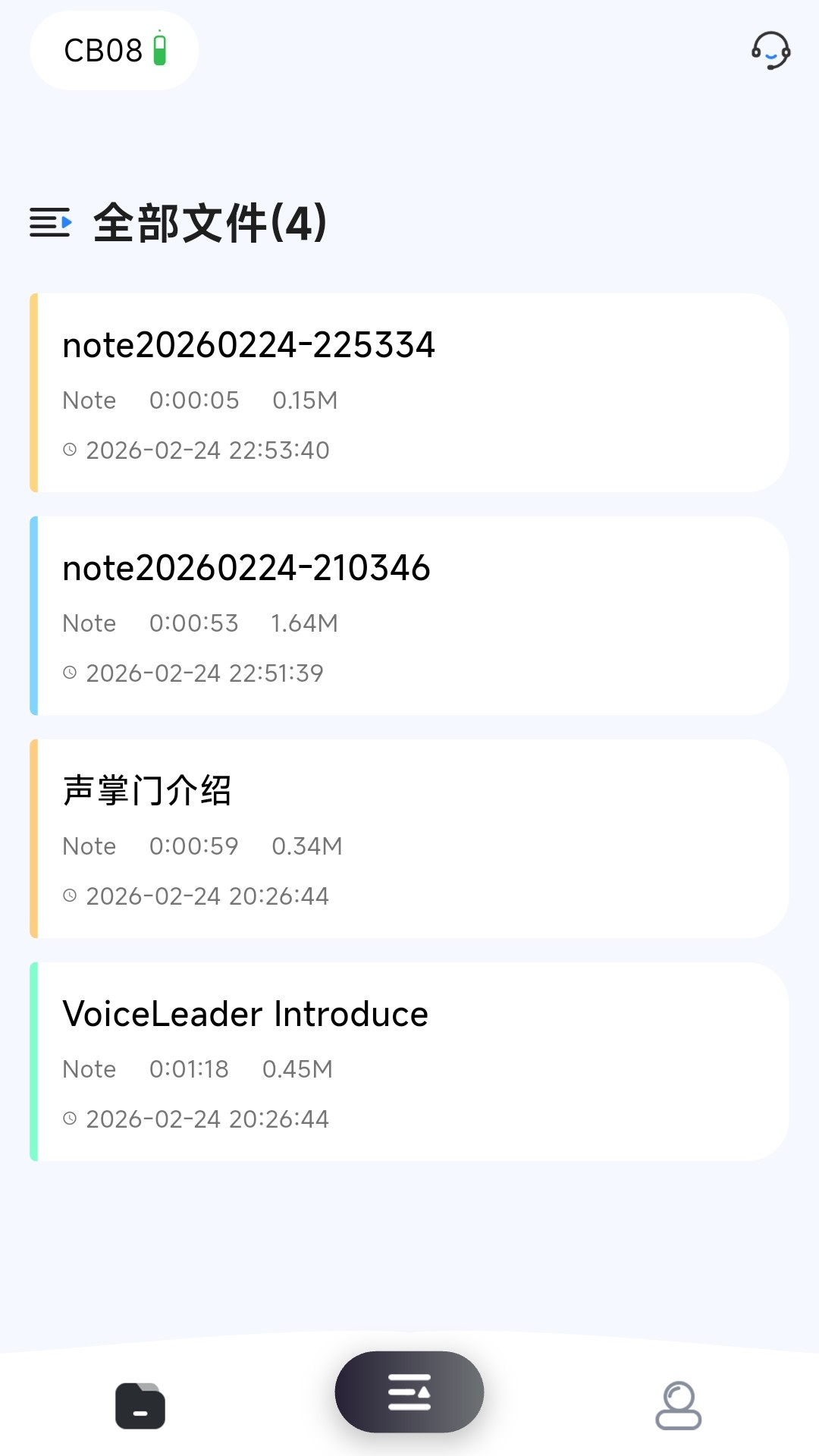Click the clock icon on note20260224-225334 card

tap(71, 450)
